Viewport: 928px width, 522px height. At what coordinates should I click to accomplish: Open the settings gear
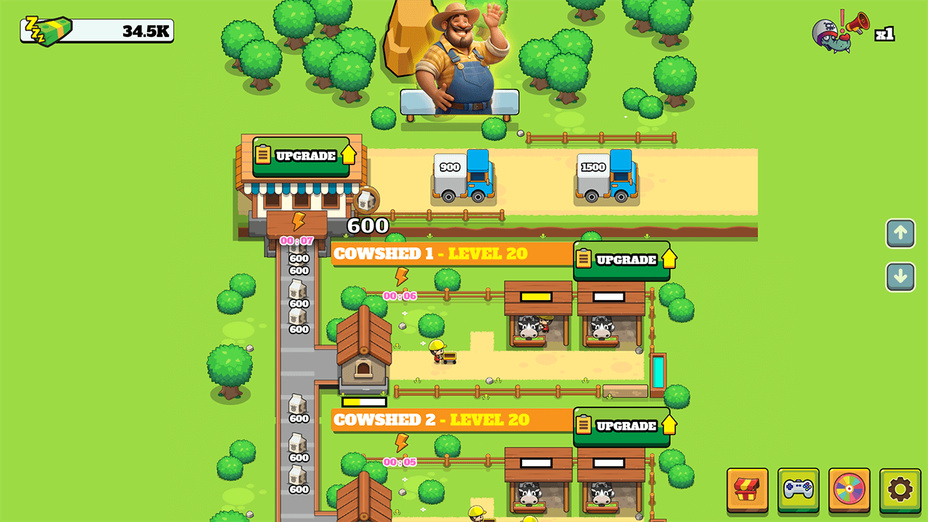[x=900, y=489]
